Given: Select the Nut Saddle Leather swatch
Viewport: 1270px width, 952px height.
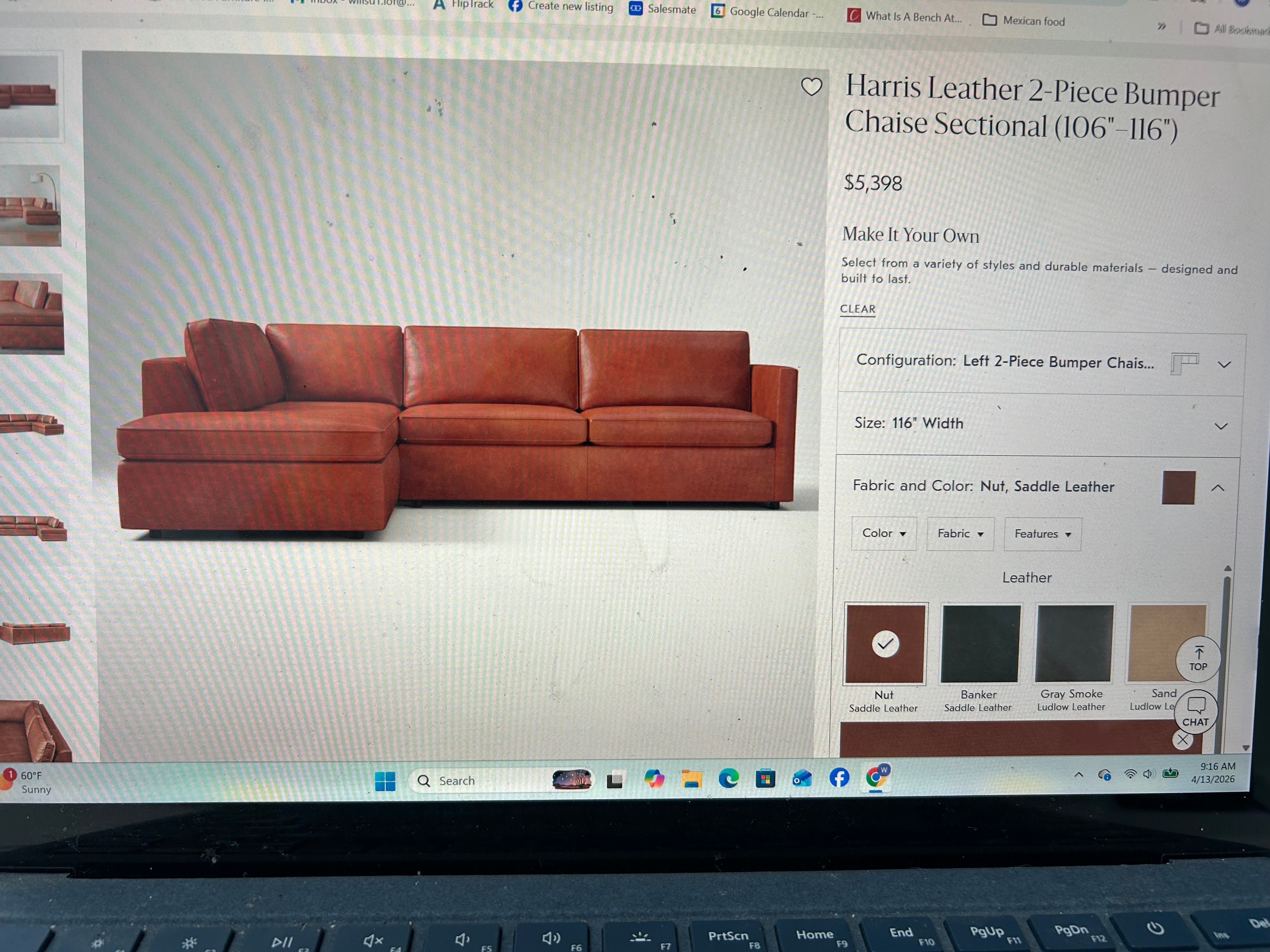Looking at the screenshot, I should point(885,644).
